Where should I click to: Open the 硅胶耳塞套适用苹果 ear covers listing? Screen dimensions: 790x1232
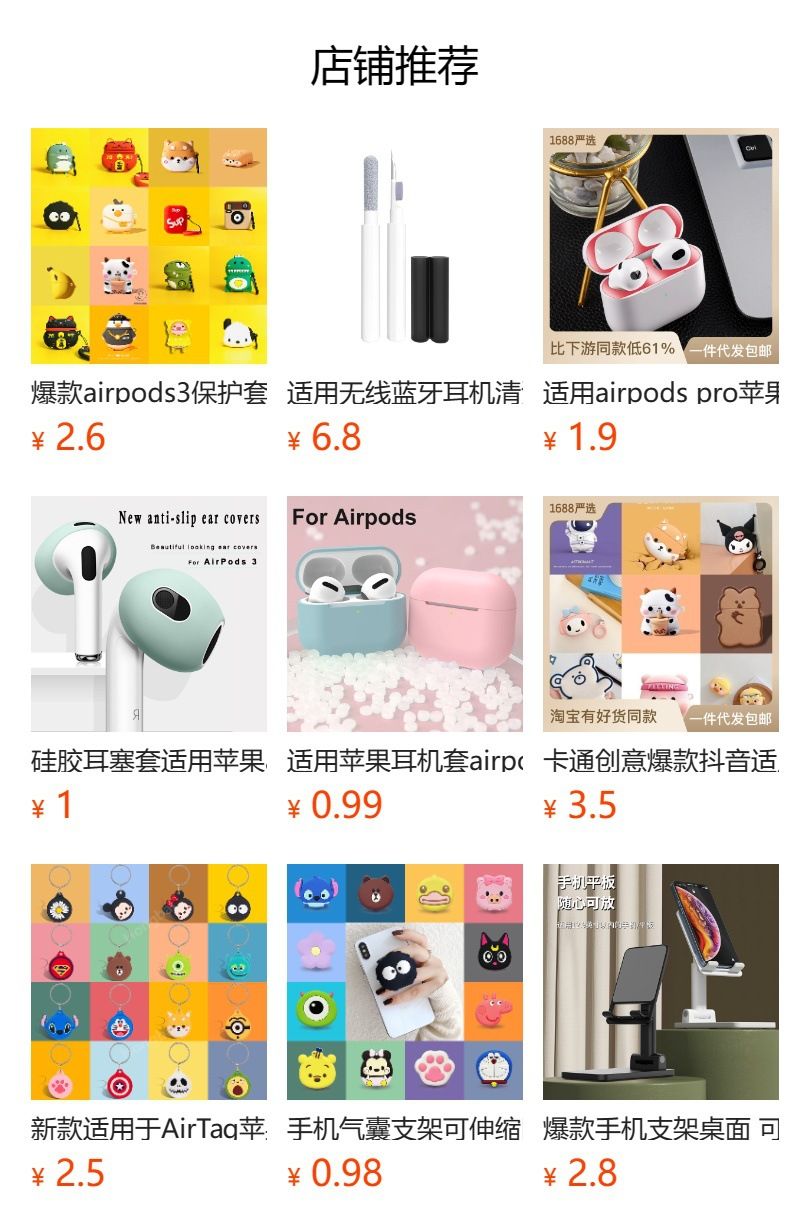(149, 614)
